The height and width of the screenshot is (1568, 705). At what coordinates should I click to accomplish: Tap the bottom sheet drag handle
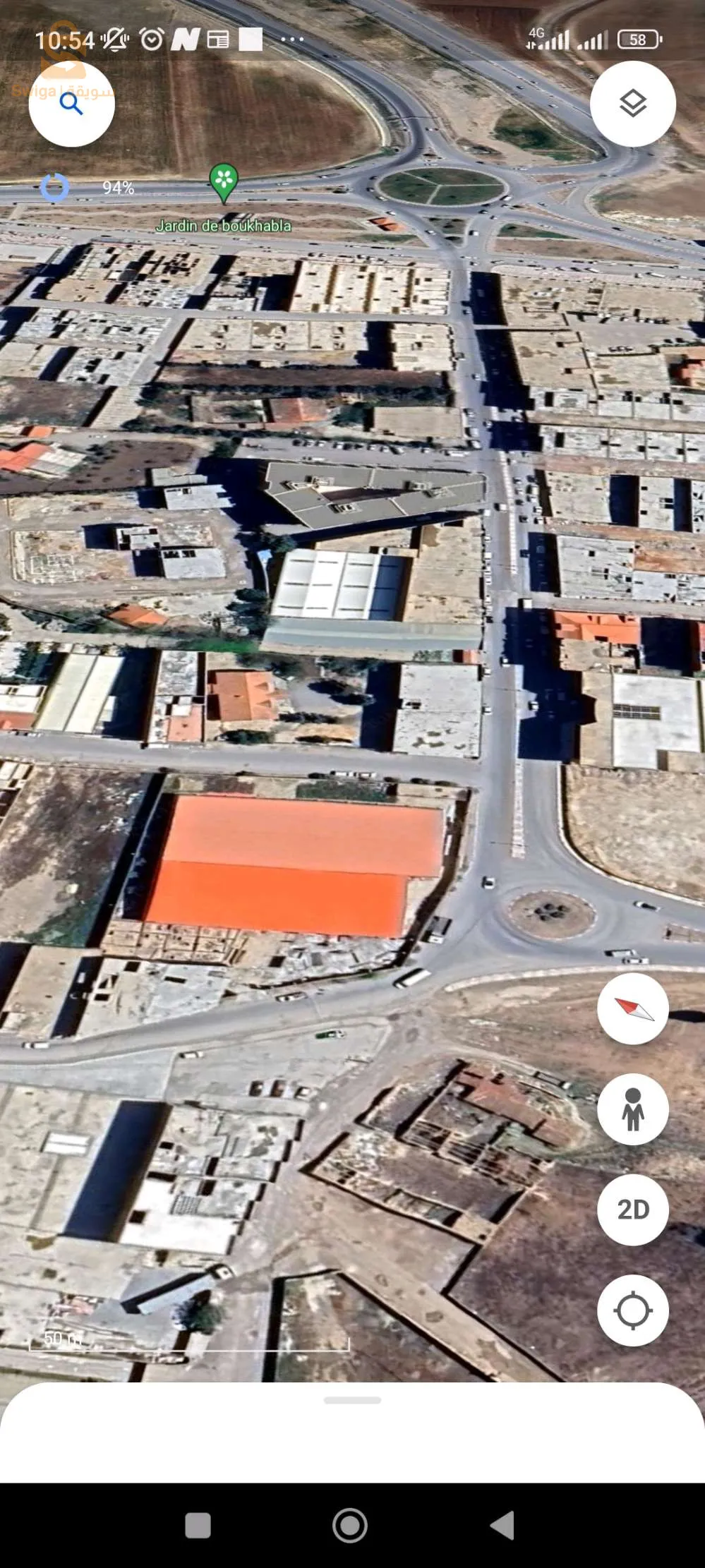tap(352, 1400)
